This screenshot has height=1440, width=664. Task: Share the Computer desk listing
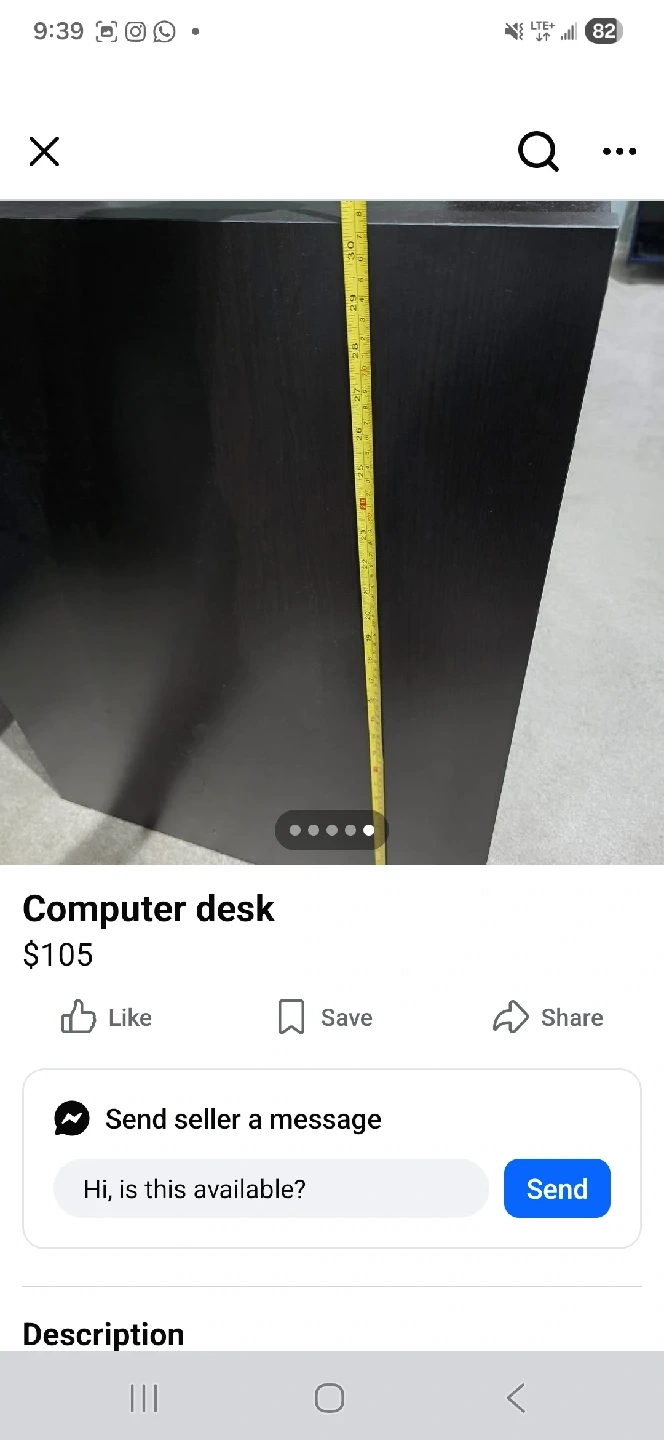click(548, 1017)
